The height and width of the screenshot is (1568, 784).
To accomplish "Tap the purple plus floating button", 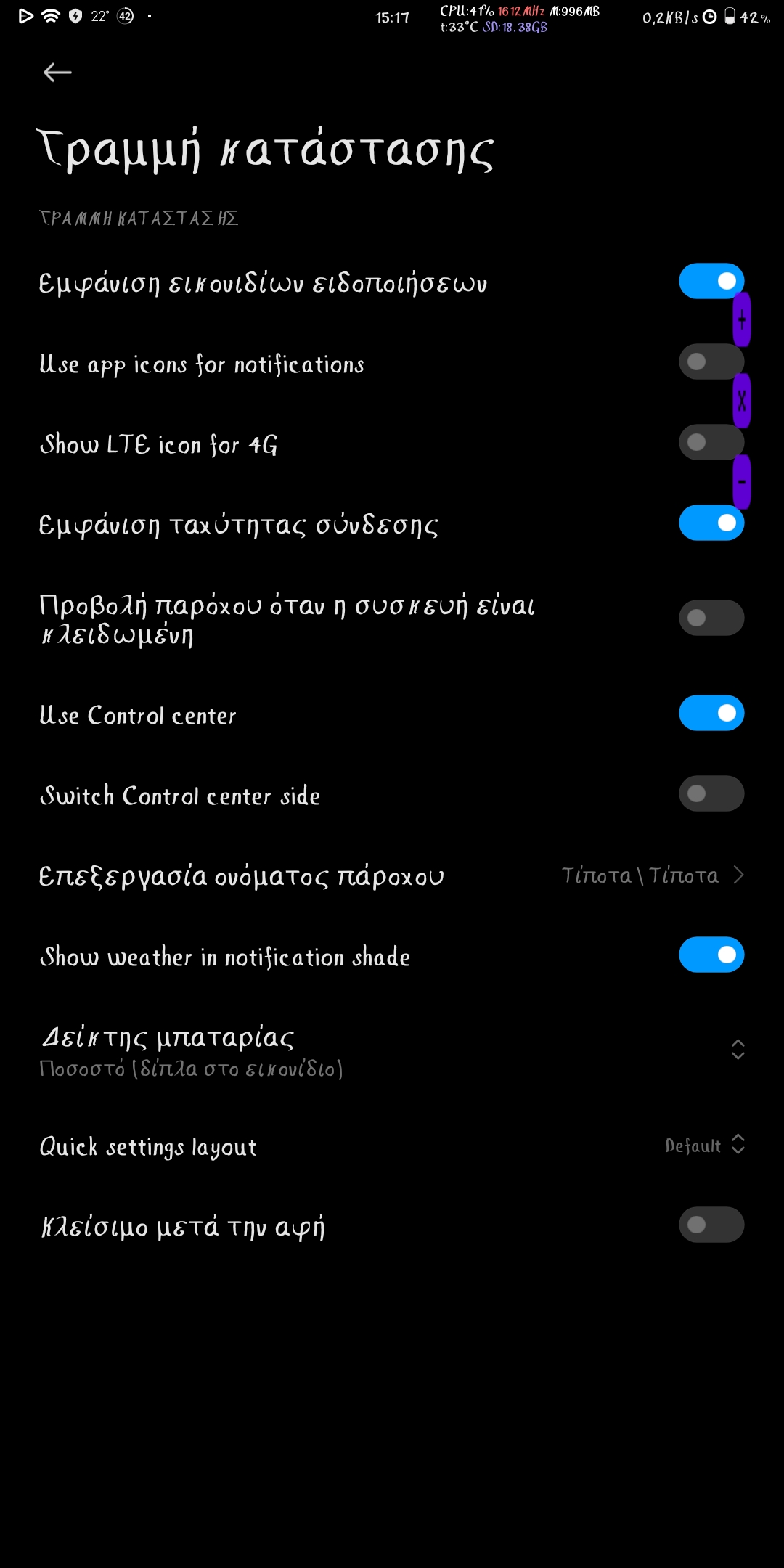I will coord(741,319).
